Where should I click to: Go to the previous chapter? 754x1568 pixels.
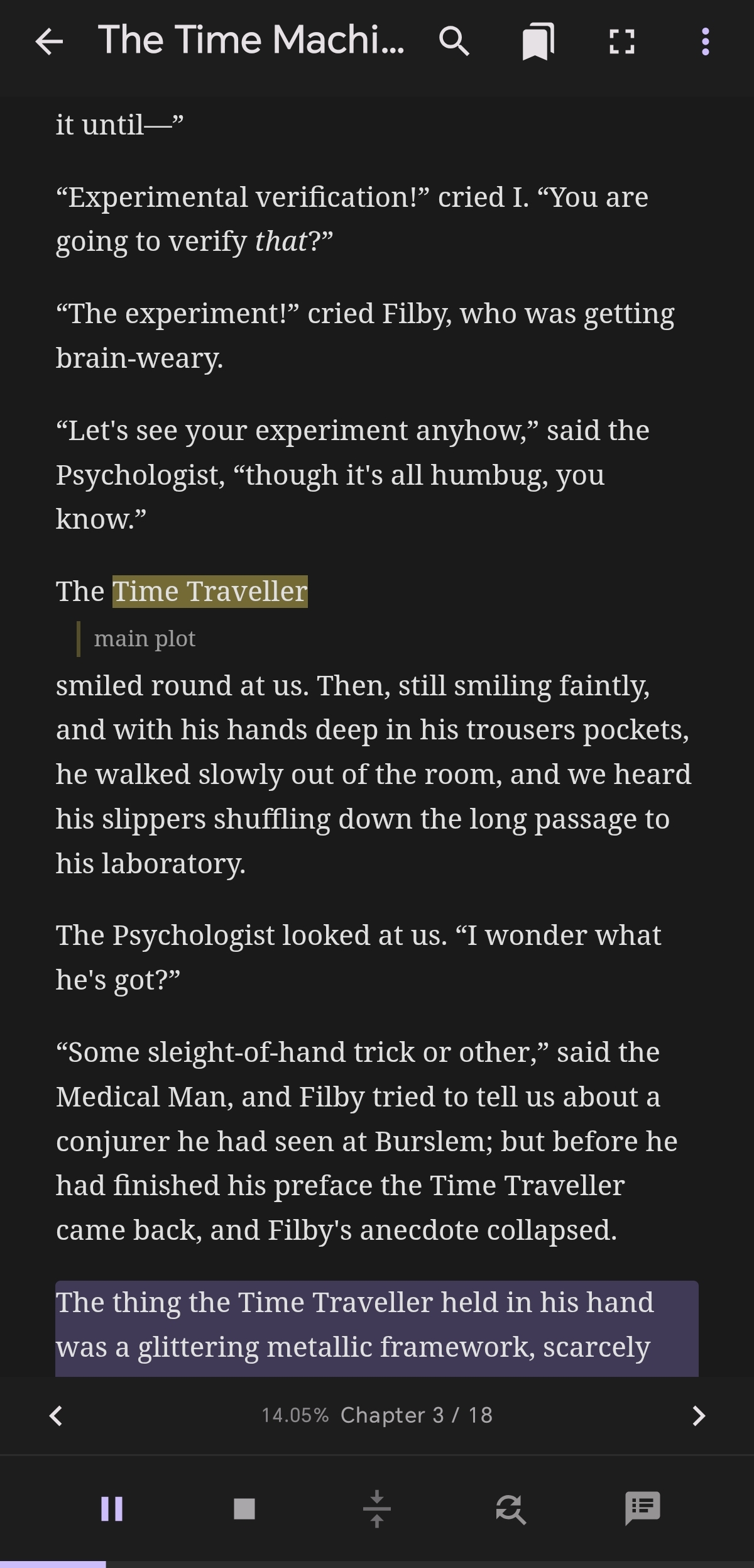click(56, 1416)
